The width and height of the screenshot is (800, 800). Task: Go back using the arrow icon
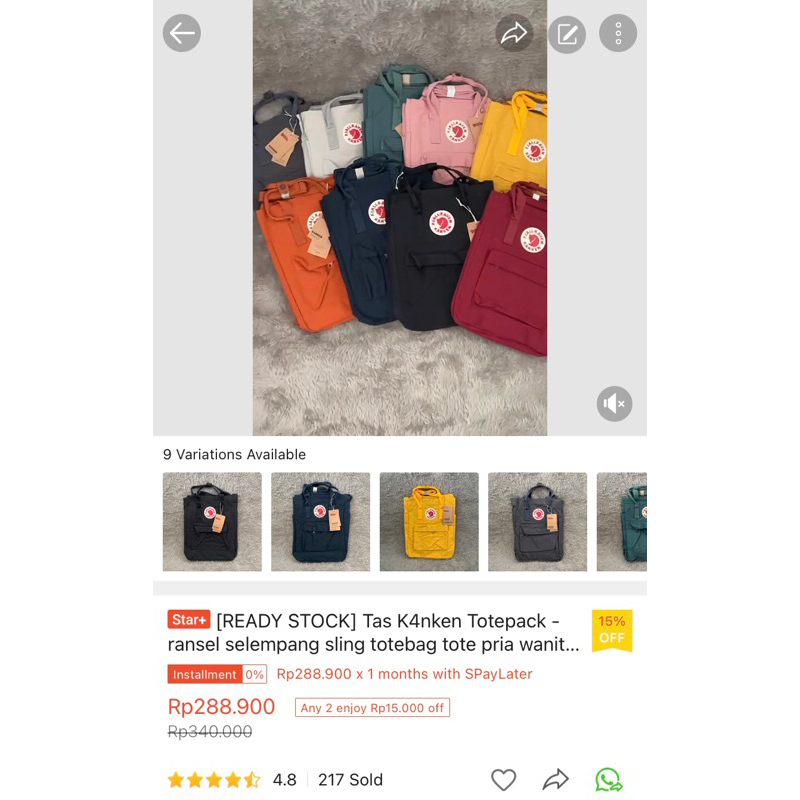182,33
